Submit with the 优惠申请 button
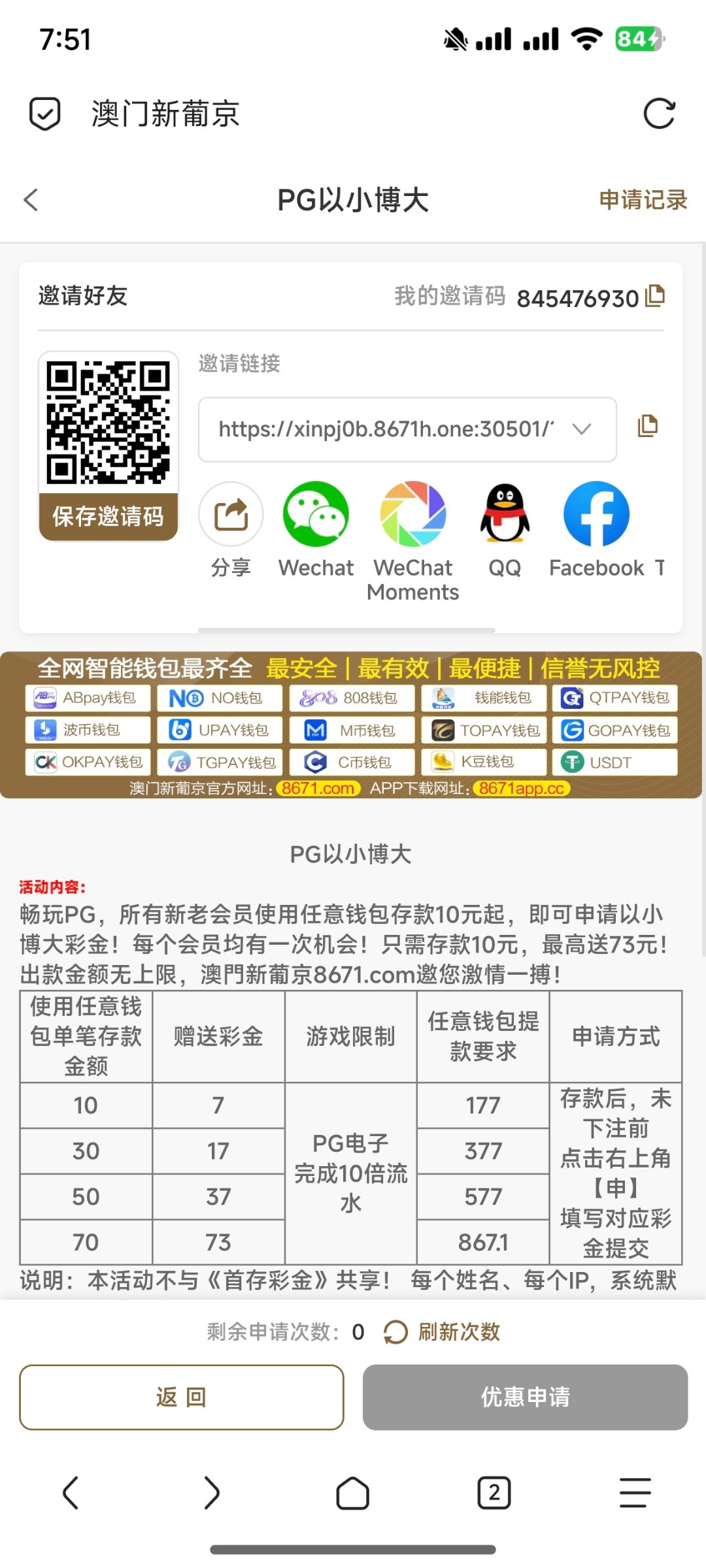The image size is (706, 1568). 525,1397
